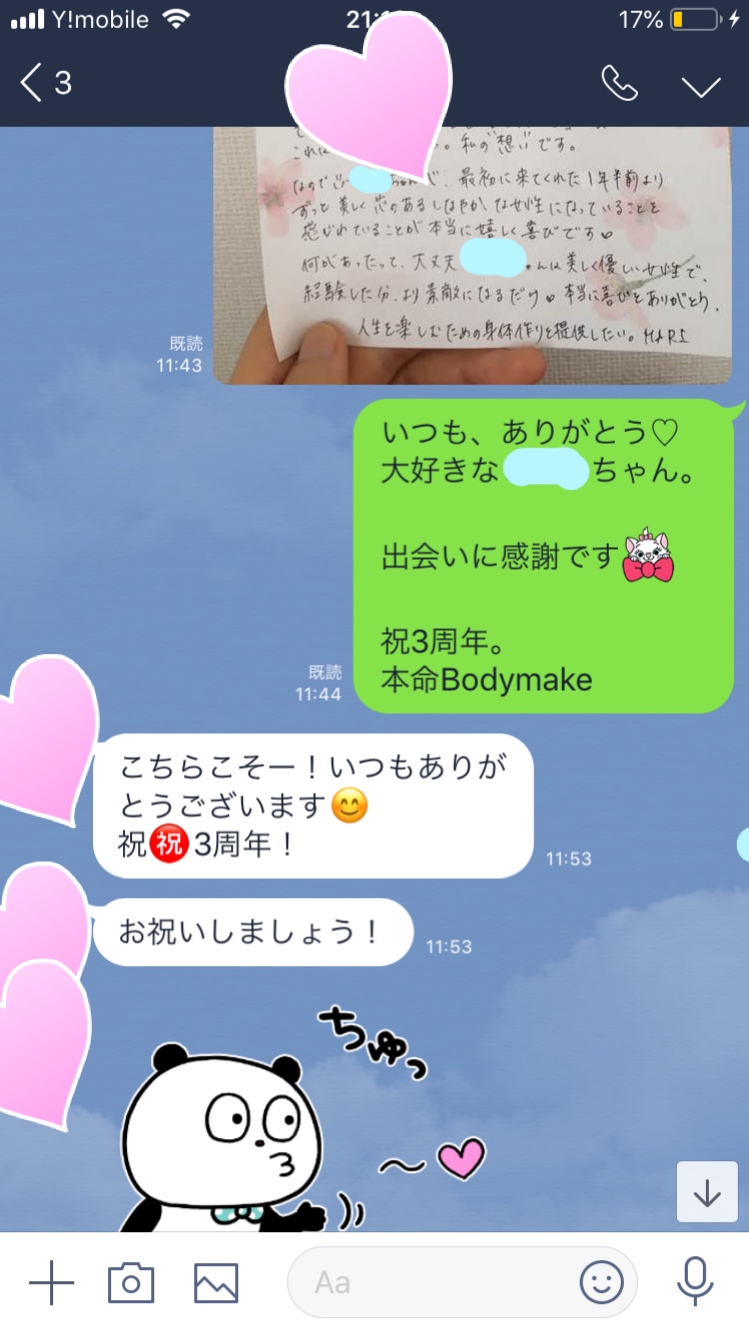Start a voice call from this chat
Image resolution: width=749 pixels, height=1331 pixels.
619,84
